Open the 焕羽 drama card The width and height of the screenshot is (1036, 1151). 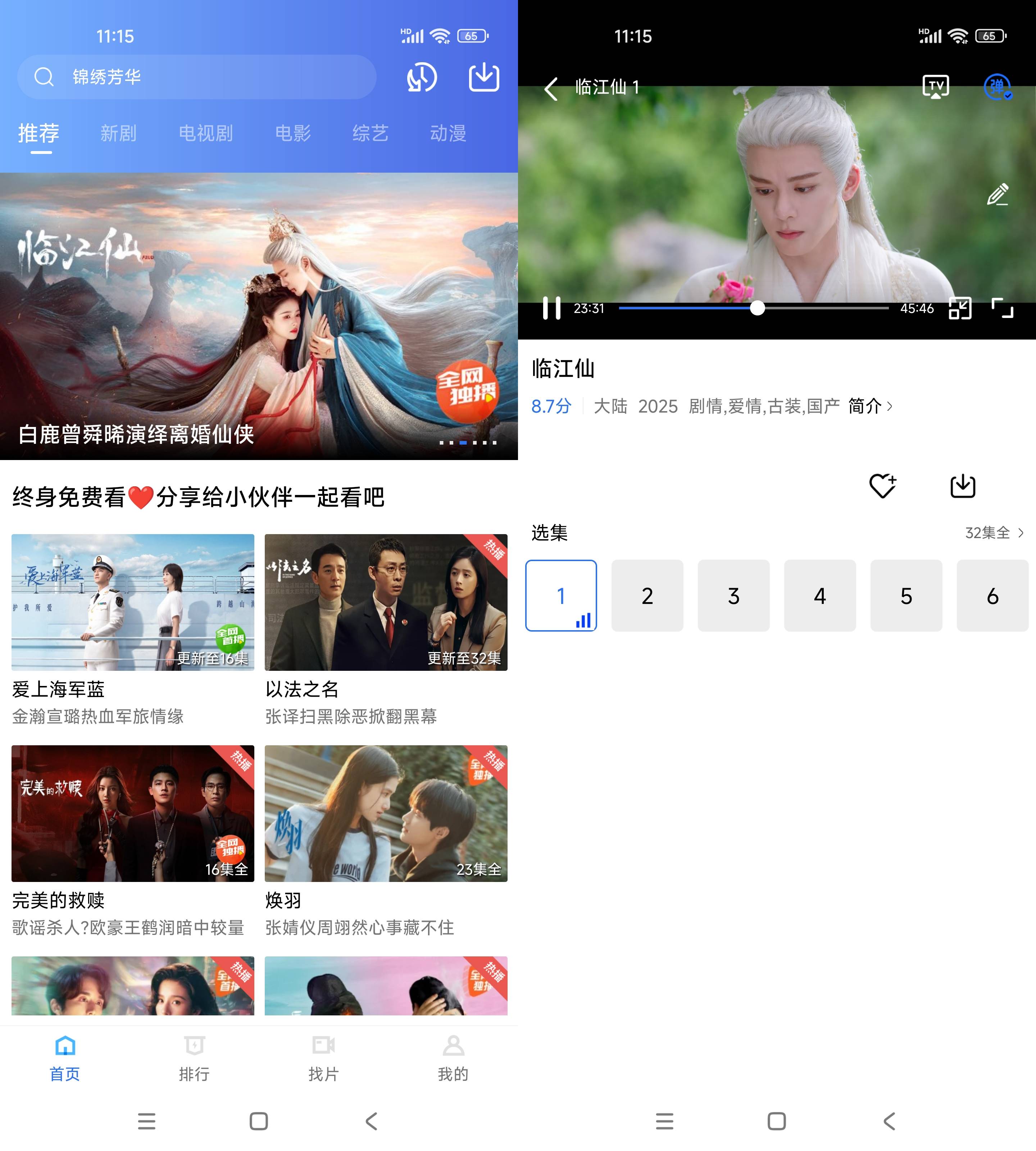tap(385, 813)
